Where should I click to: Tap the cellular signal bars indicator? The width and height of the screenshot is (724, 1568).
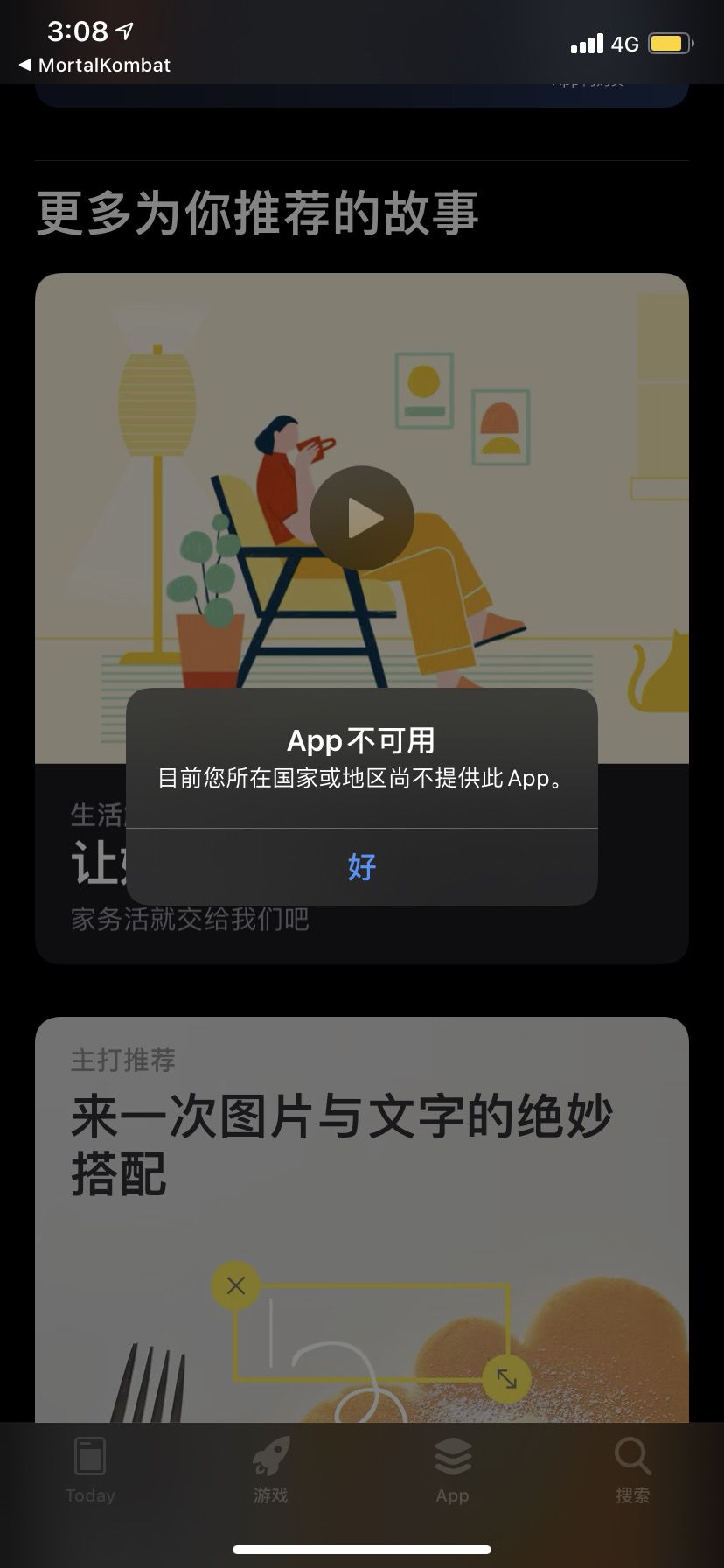click(x=587, y=42)
